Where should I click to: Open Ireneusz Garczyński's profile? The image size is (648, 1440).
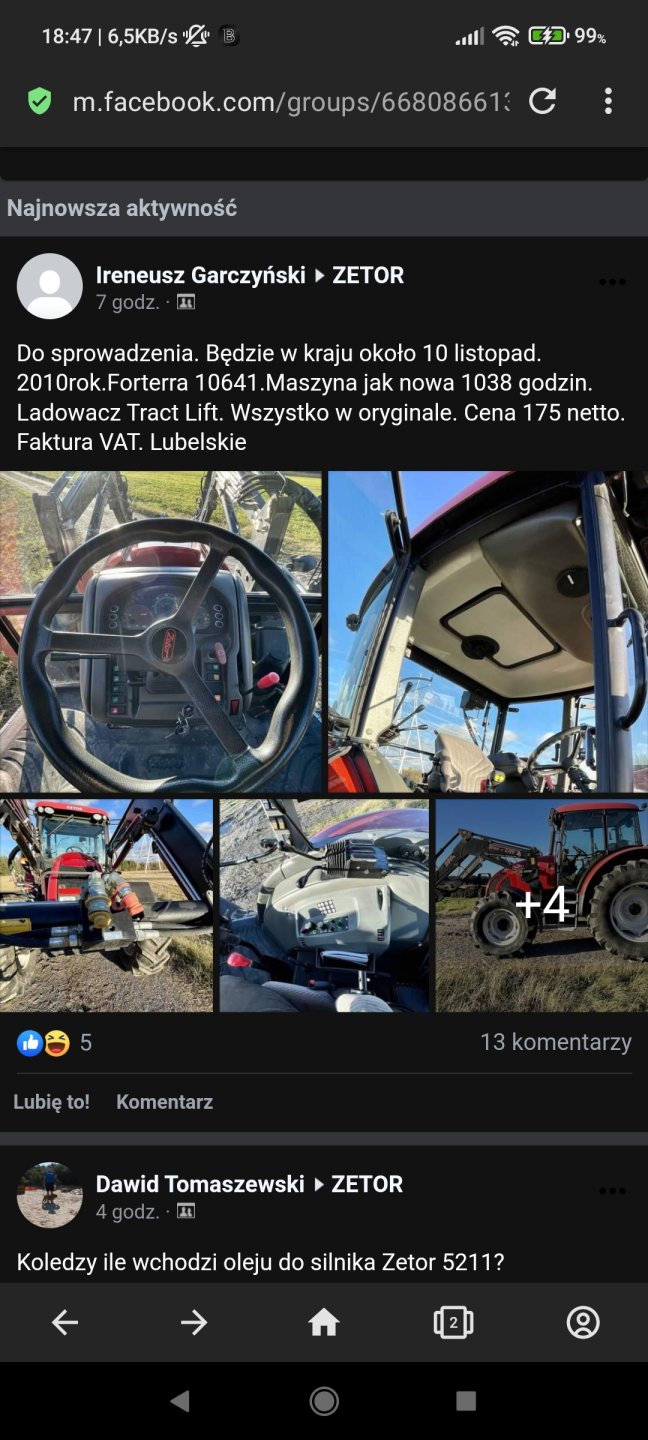pos(200,275)
